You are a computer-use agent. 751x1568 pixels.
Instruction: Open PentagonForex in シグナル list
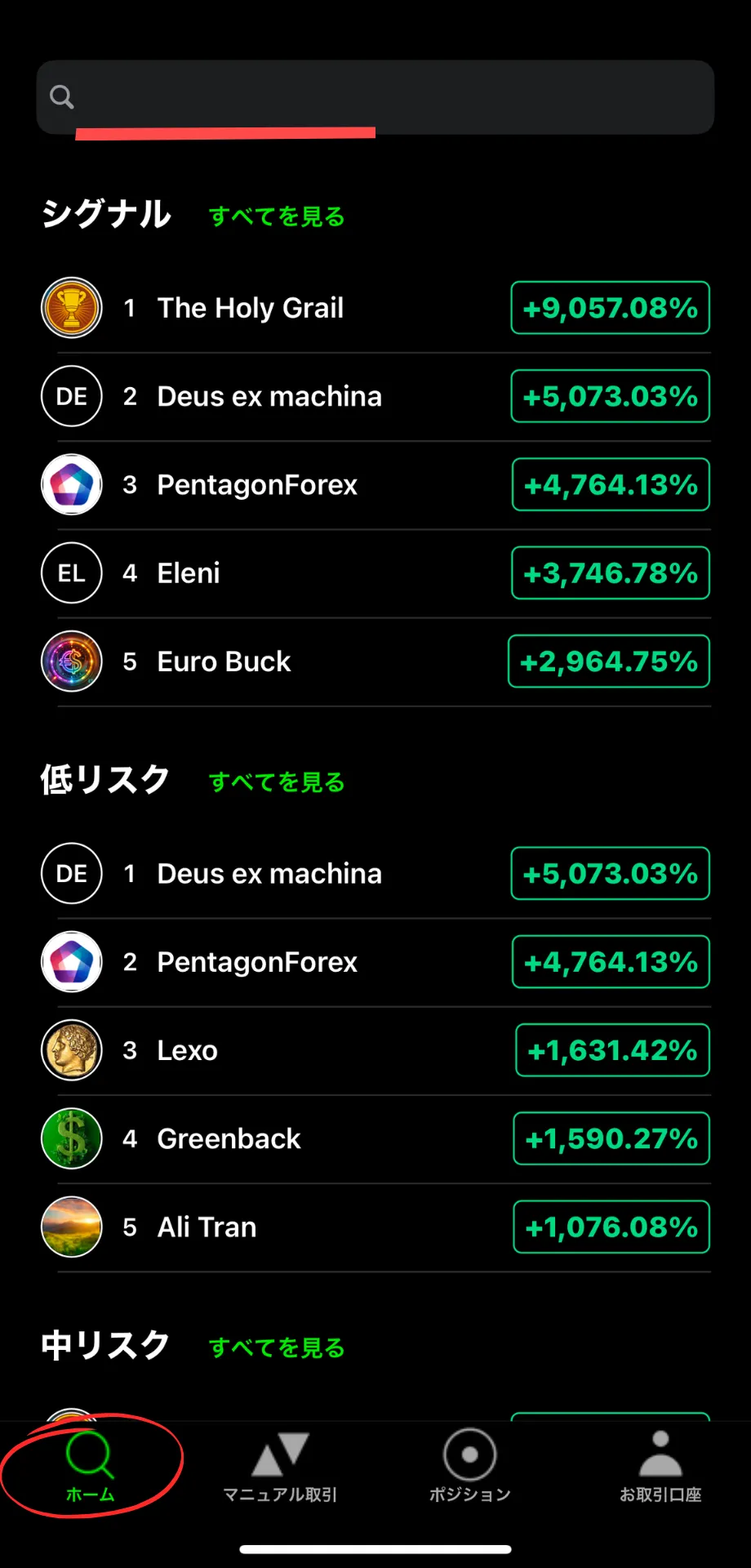coord(375,484)
